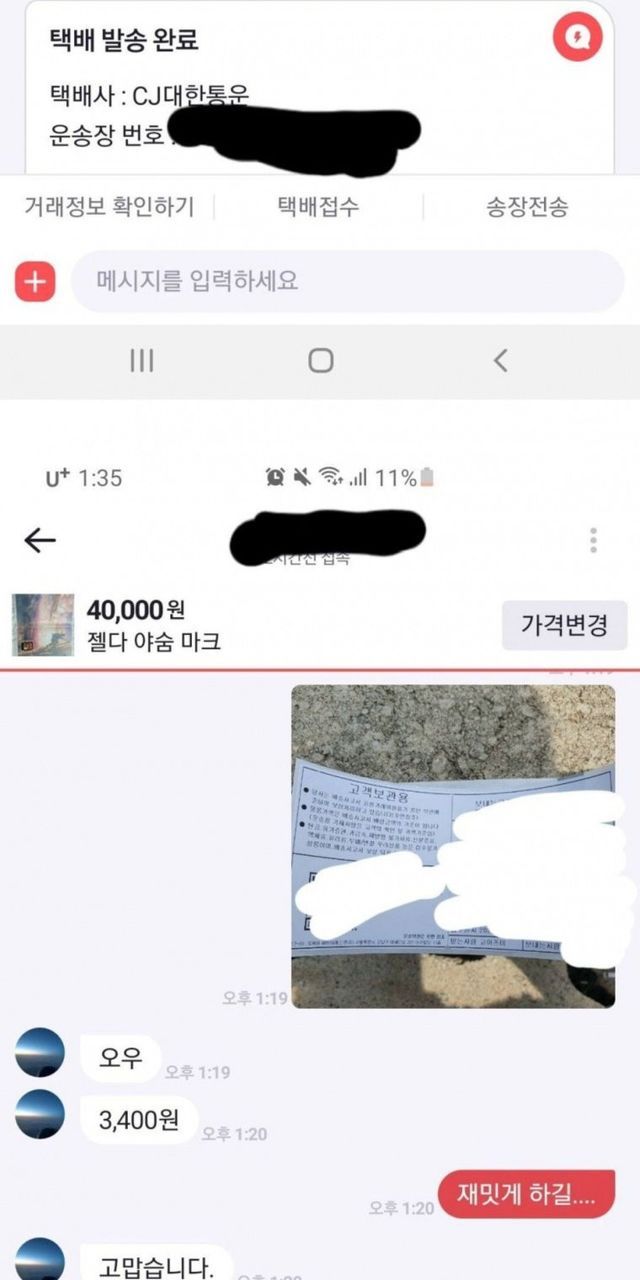
Task: Open 거래정보 확인하기
Action: [109, 207]
